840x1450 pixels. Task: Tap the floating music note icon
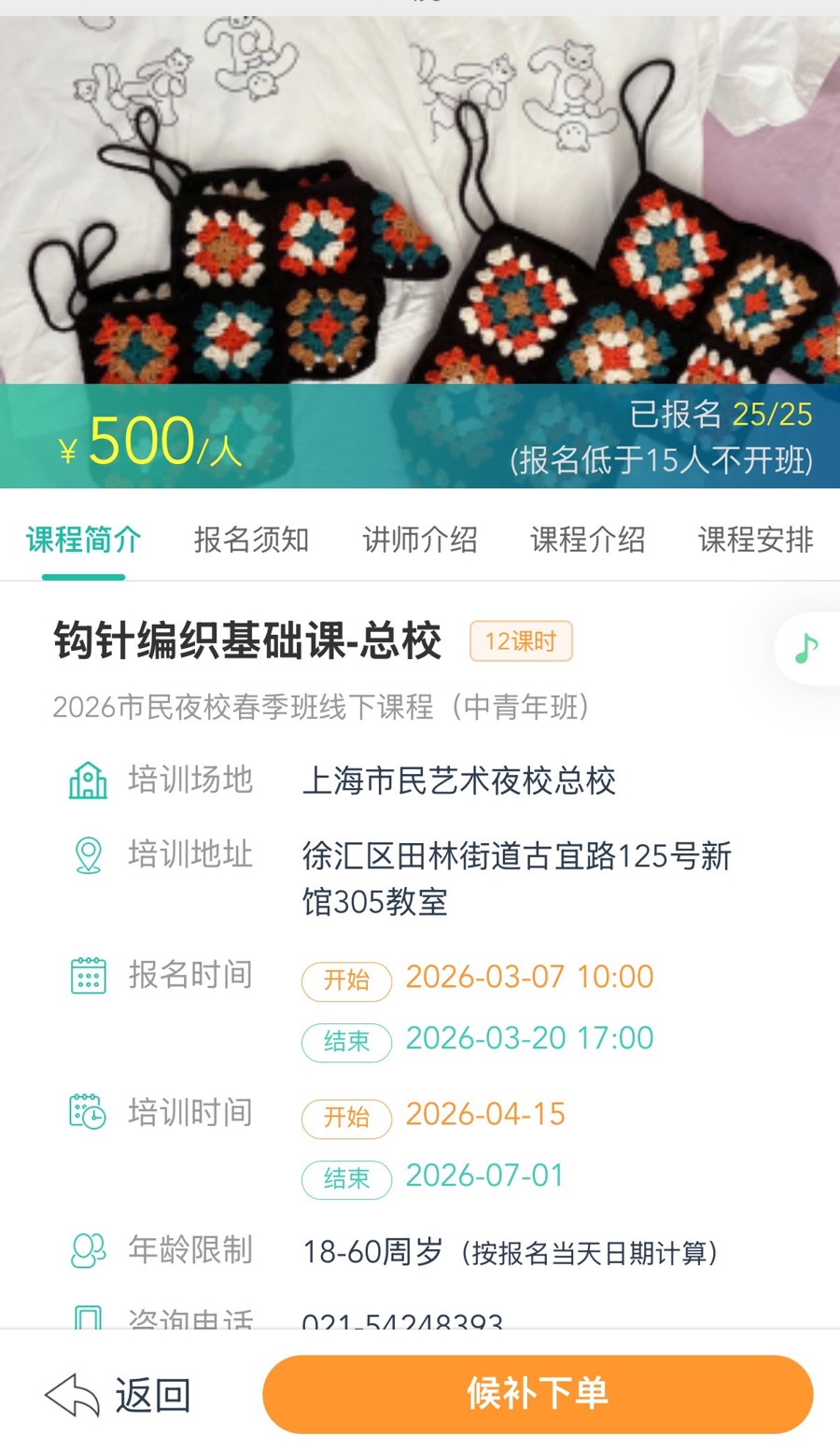click(806, 647)
